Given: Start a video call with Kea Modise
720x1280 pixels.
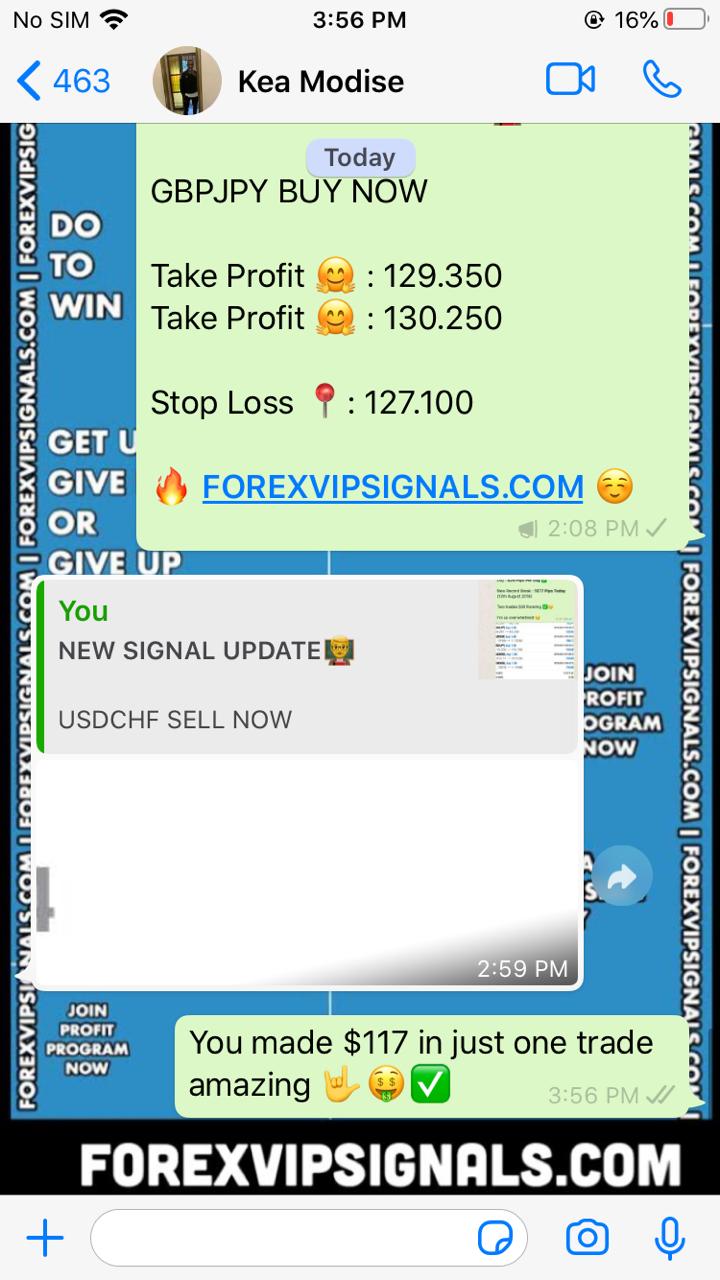Looking at the screenshot, I should click(x=570, y=80).
